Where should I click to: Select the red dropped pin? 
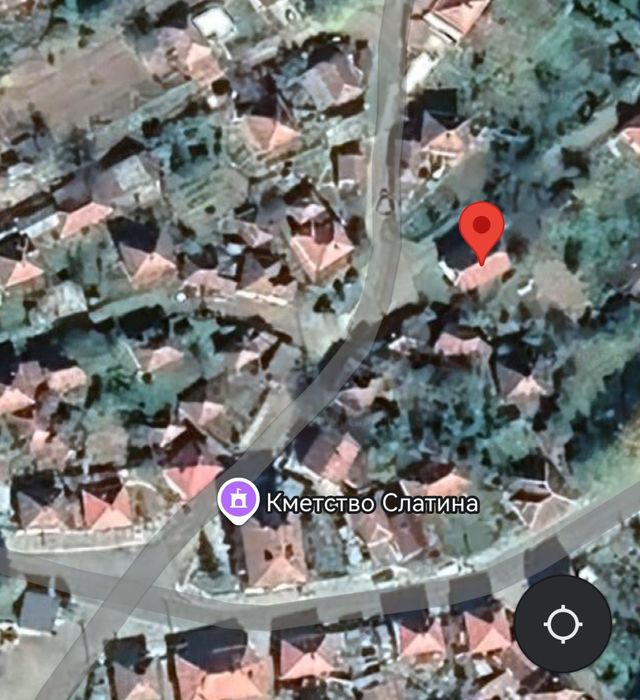click(x=486, y=228)
